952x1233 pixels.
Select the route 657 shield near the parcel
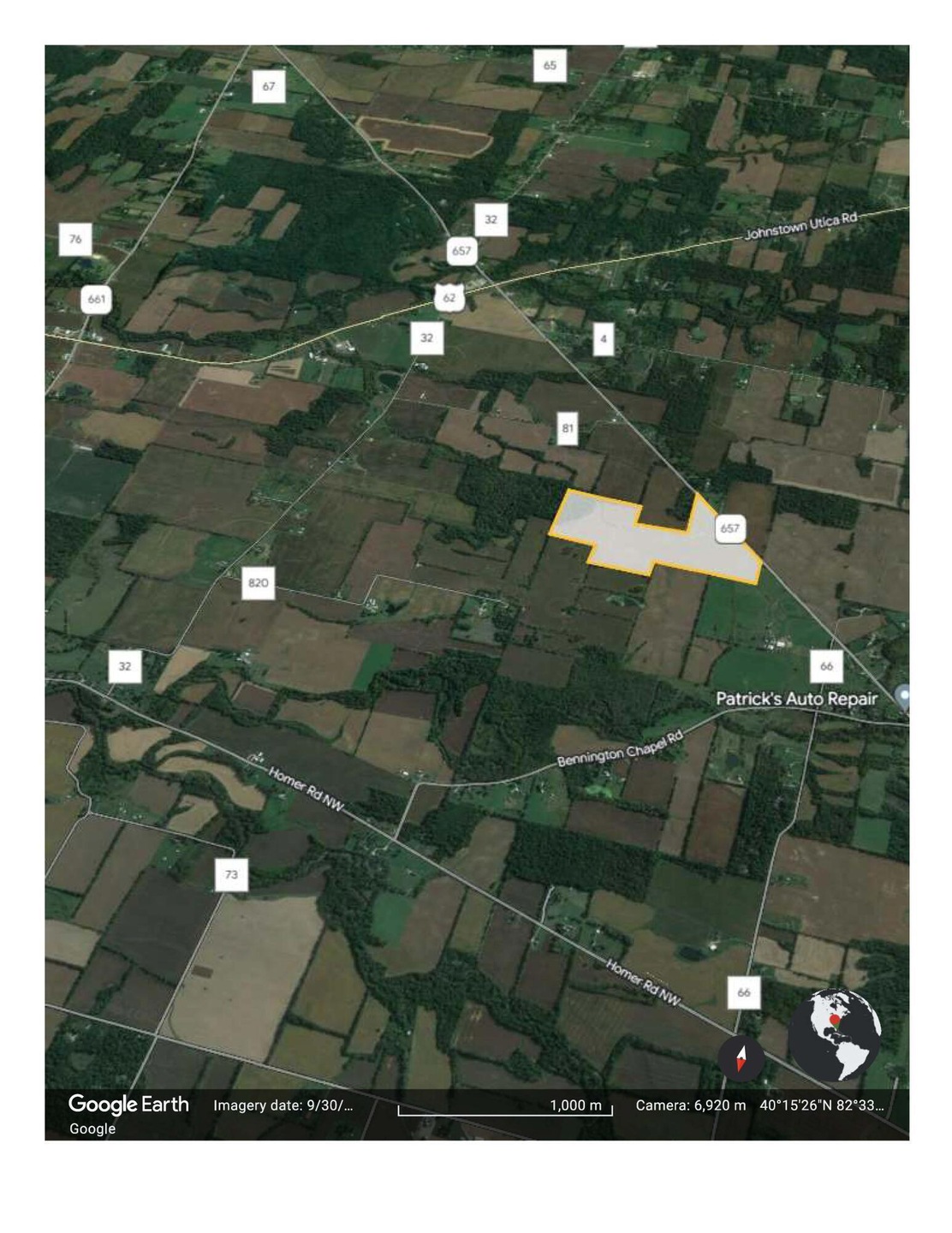tap(732, 529)
